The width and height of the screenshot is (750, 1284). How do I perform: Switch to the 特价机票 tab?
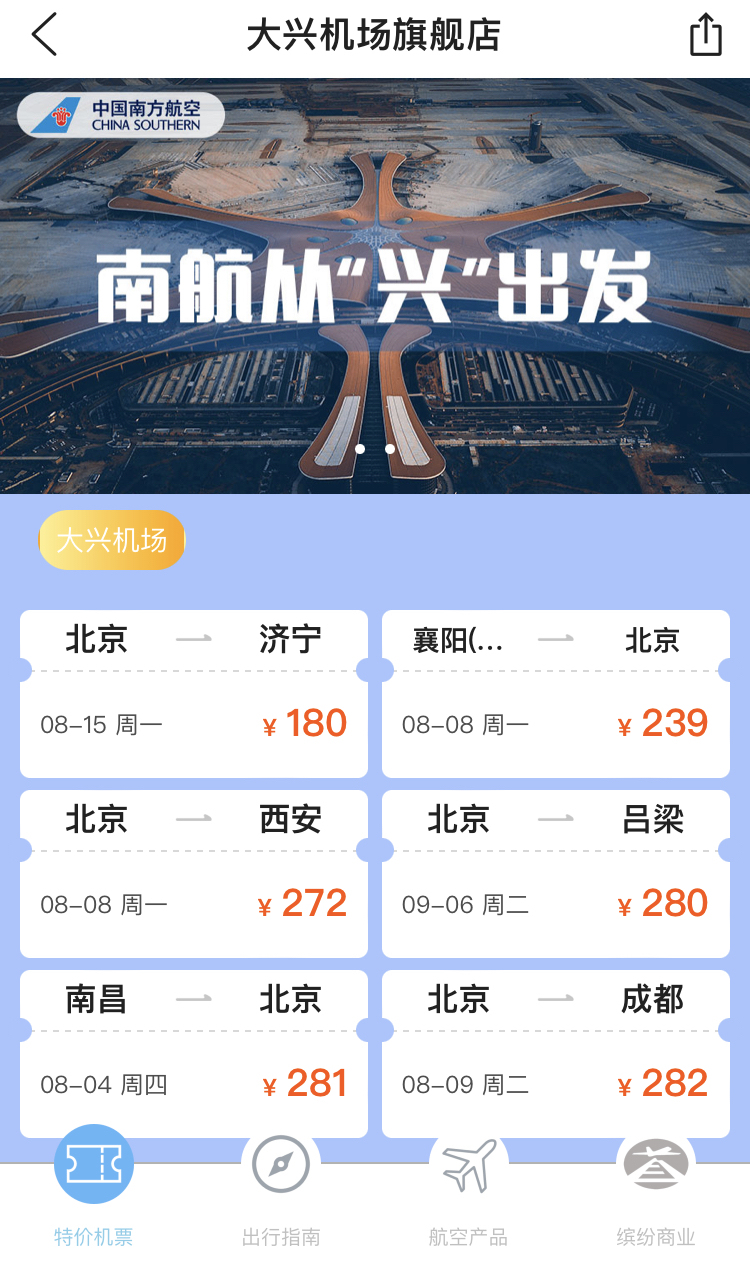93,1190
